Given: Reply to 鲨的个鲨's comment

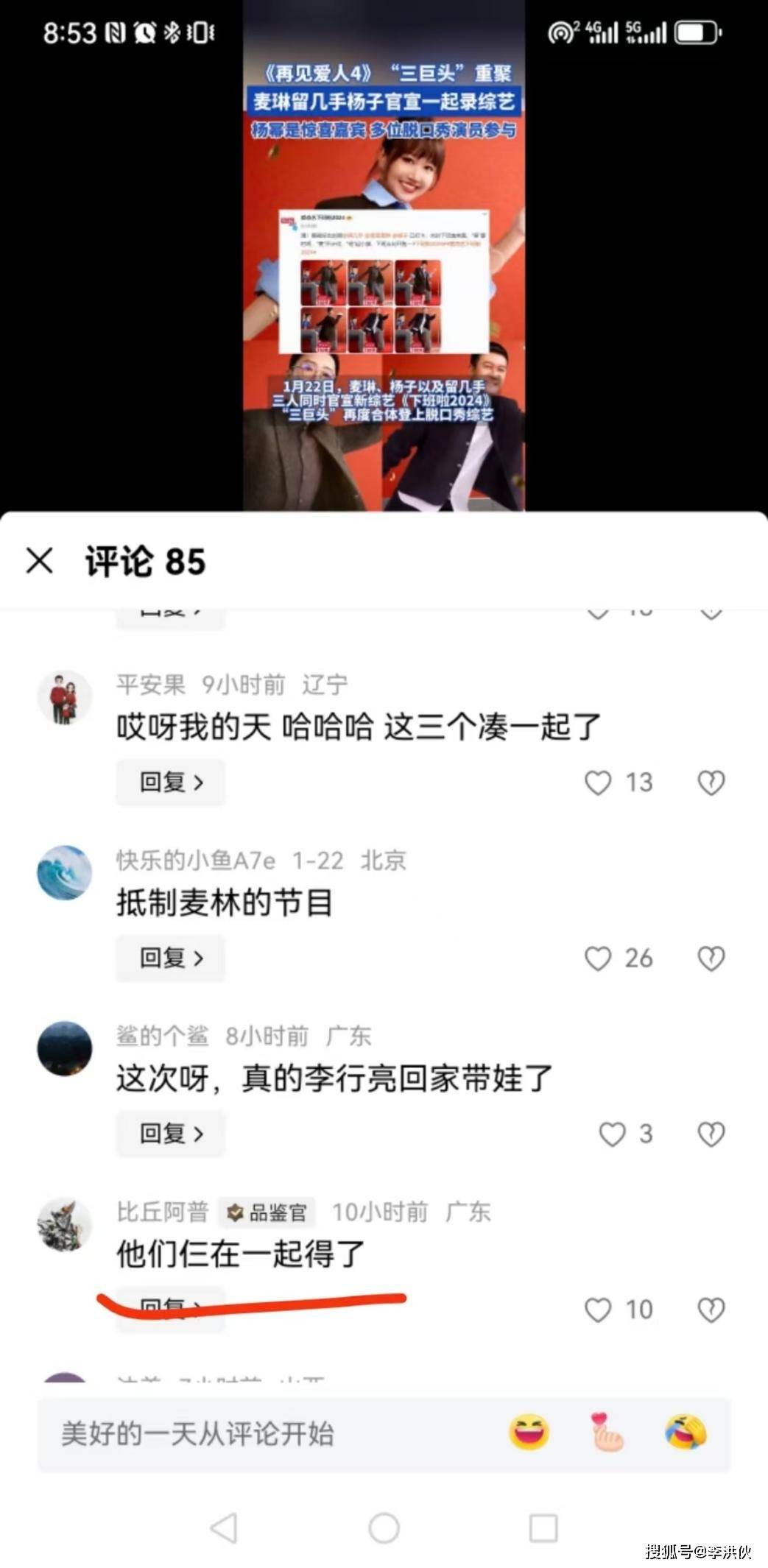Looking at the screenshot, I should [x=170, y=1134].
